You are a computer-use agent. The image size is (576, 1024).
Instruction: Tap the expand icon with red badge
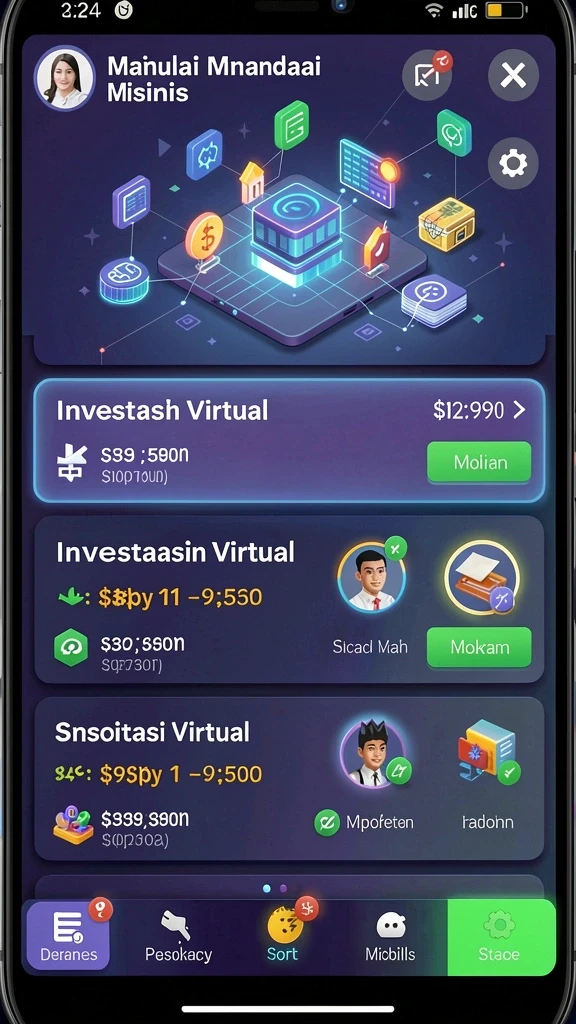click(426, 76)
